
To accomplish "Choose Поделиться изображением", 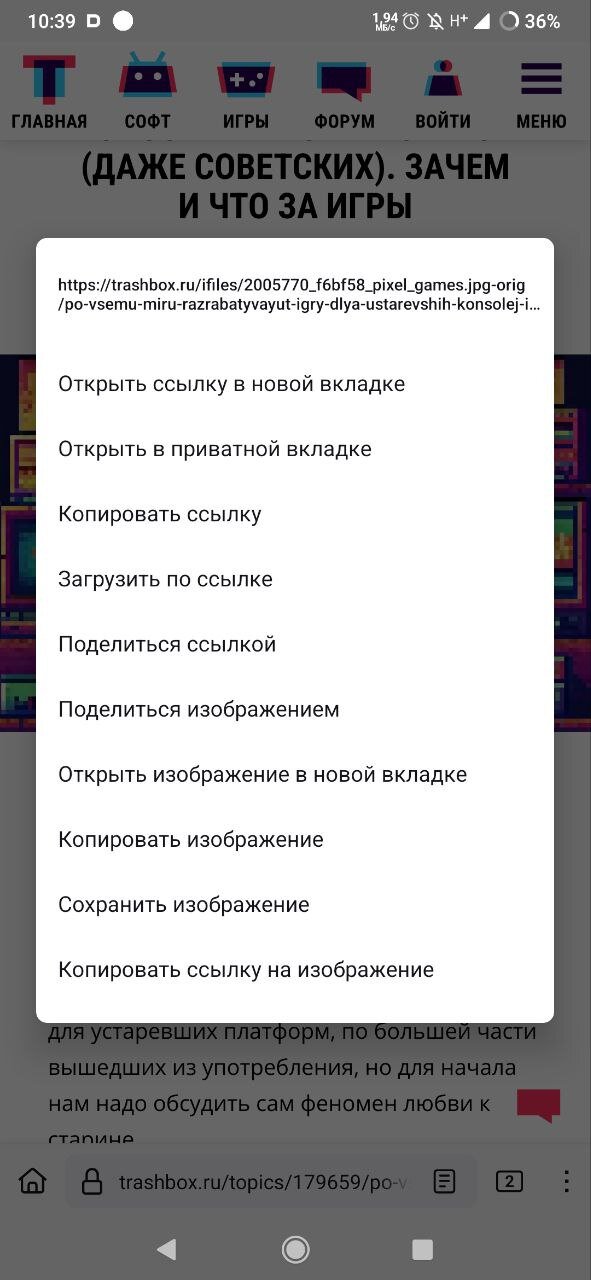I will [295, 709].
